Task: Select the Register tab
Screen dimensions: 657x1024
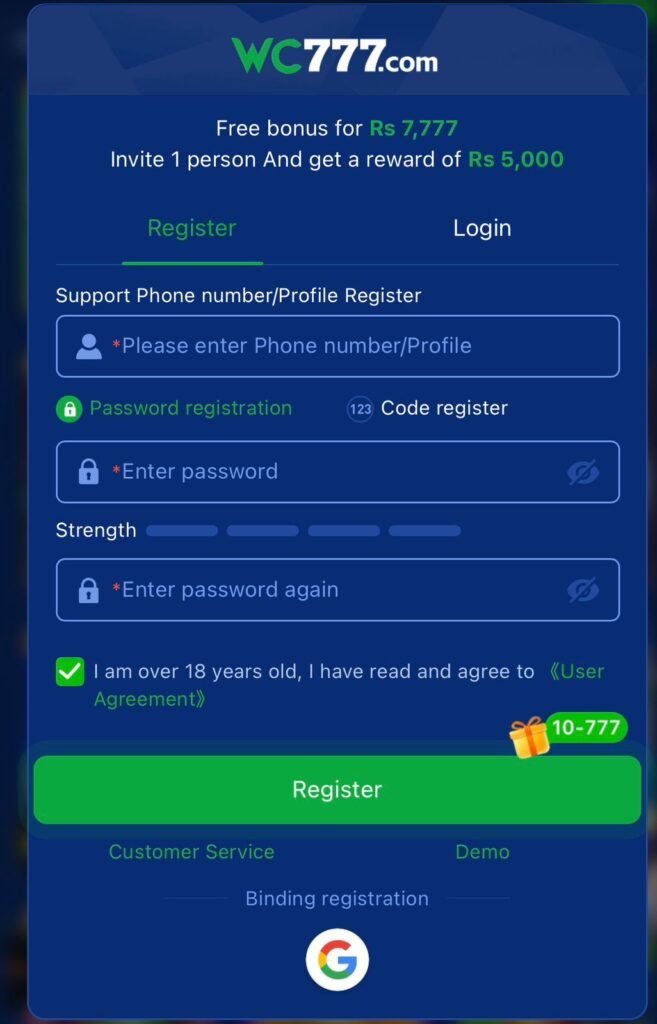Action: pyautogui.click(x=192, y=229)
